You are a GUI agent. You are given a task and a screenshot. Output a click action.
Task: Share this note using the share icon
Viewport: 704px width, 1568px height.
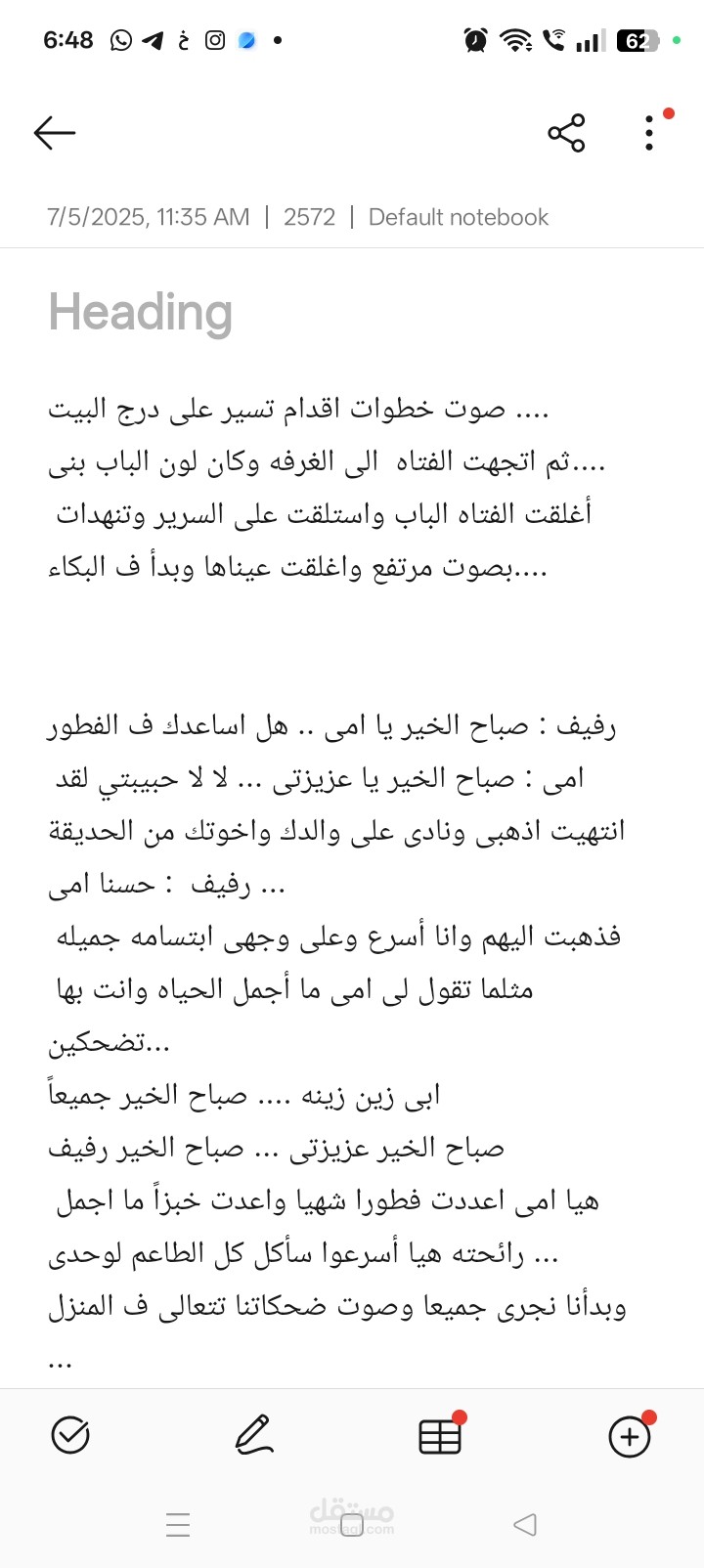(567, 133)
